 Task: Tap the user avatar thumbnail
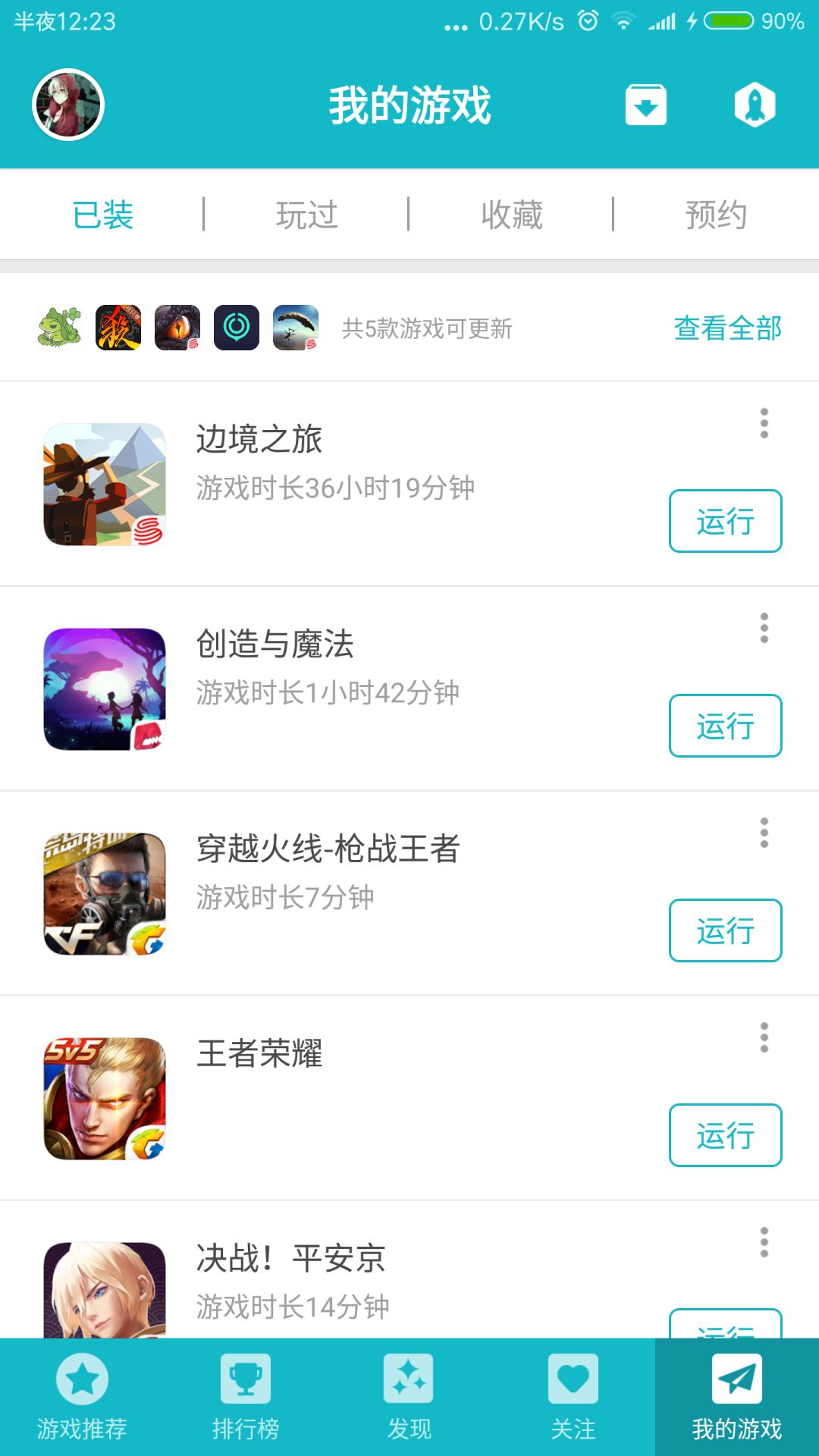[x=67, y=104]
